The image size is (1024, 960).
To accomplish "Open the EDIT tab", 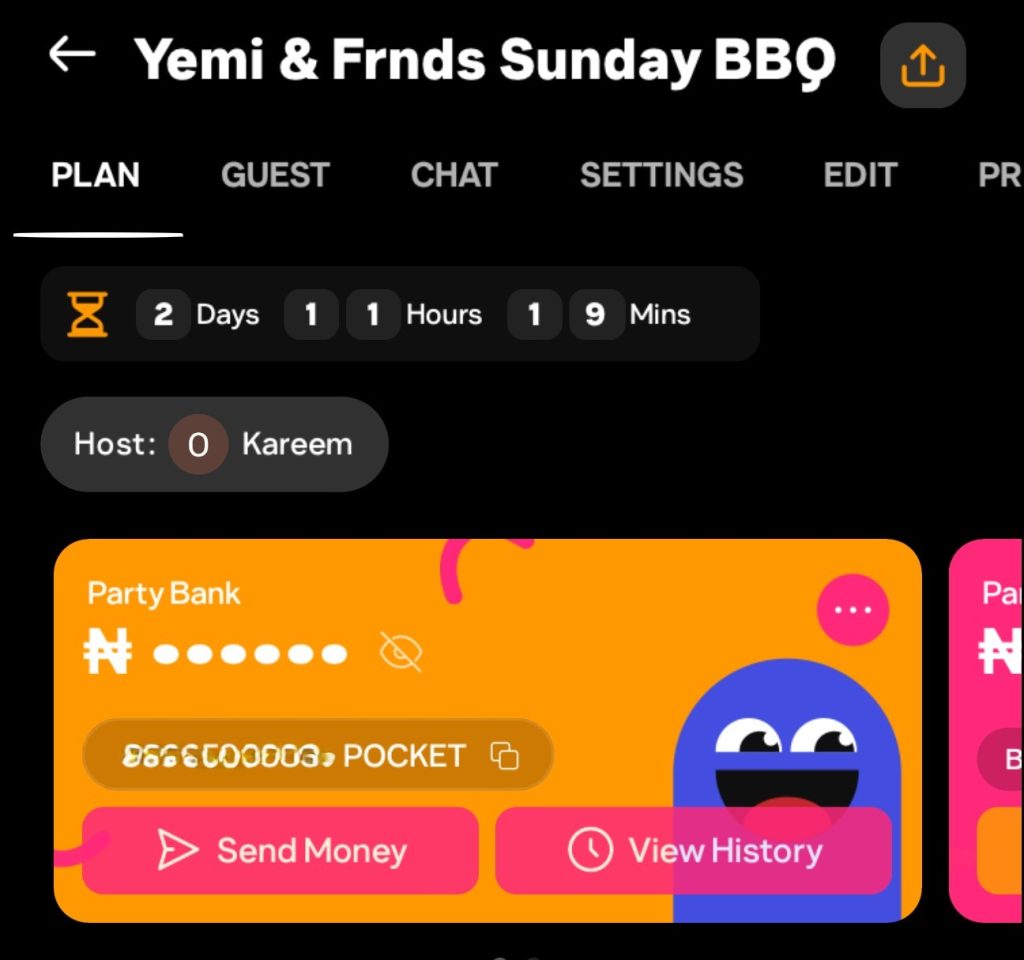I will tap(860, 175).
